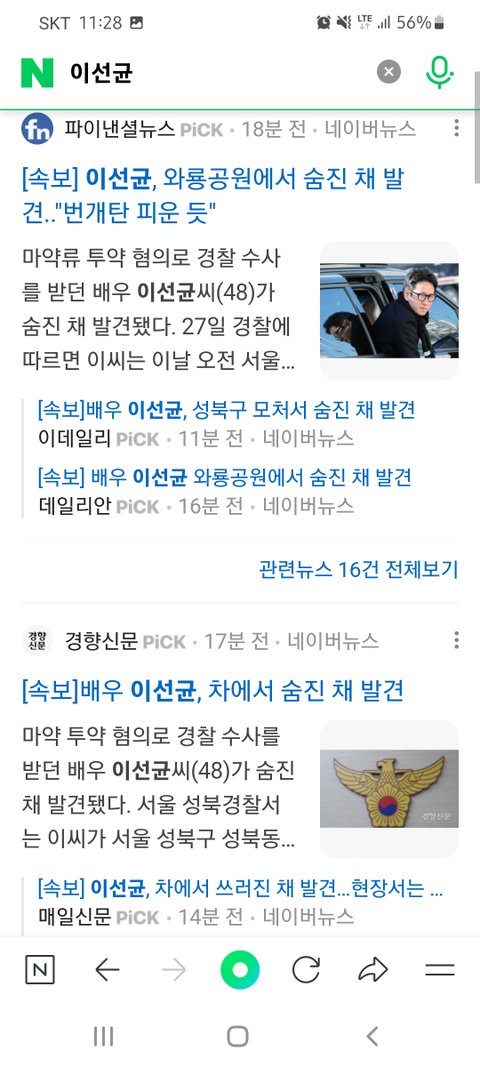The width and height of the screenshot is (480, 1067).
Task: Open the 이데일리 related article link
Action: tap(227, 410)
